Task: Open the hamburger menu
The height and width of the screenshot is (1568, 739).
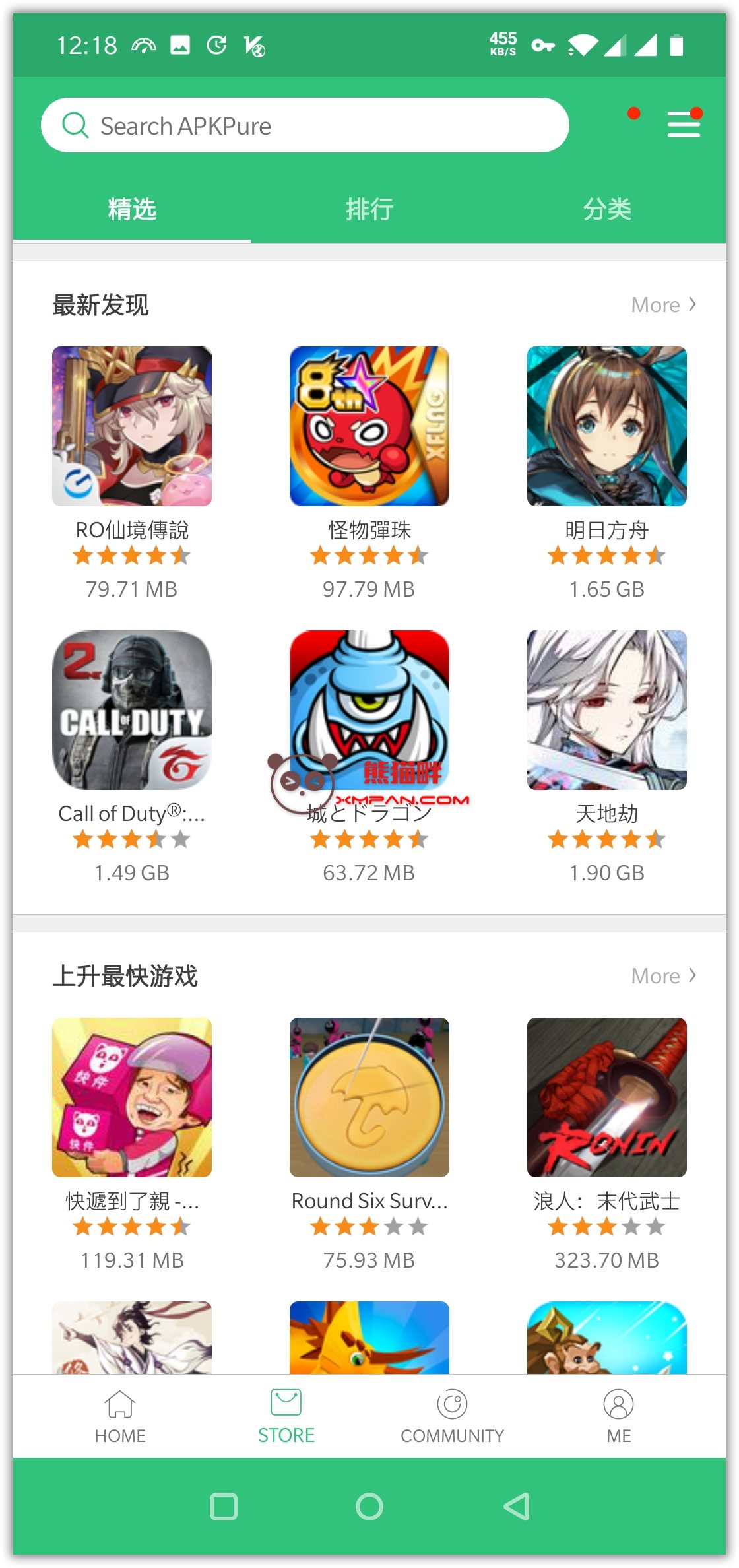Action: coord(684,124)
